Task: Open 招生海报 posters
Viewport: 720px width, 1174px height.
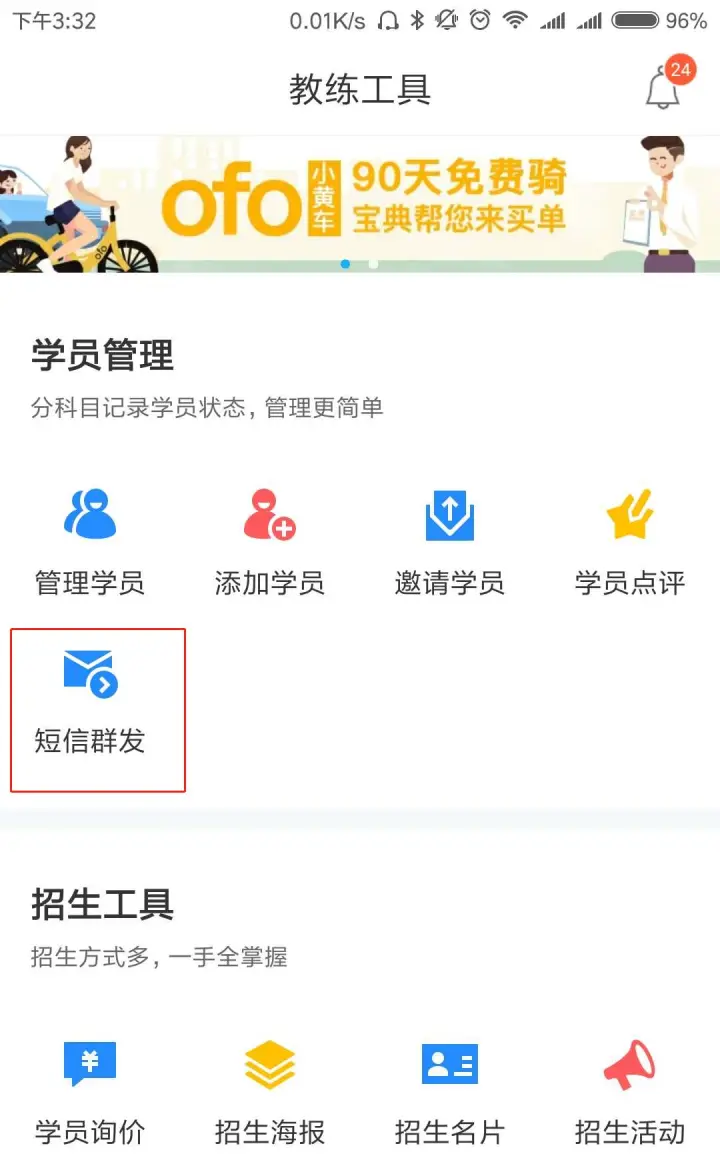Action: [270, 1092]
